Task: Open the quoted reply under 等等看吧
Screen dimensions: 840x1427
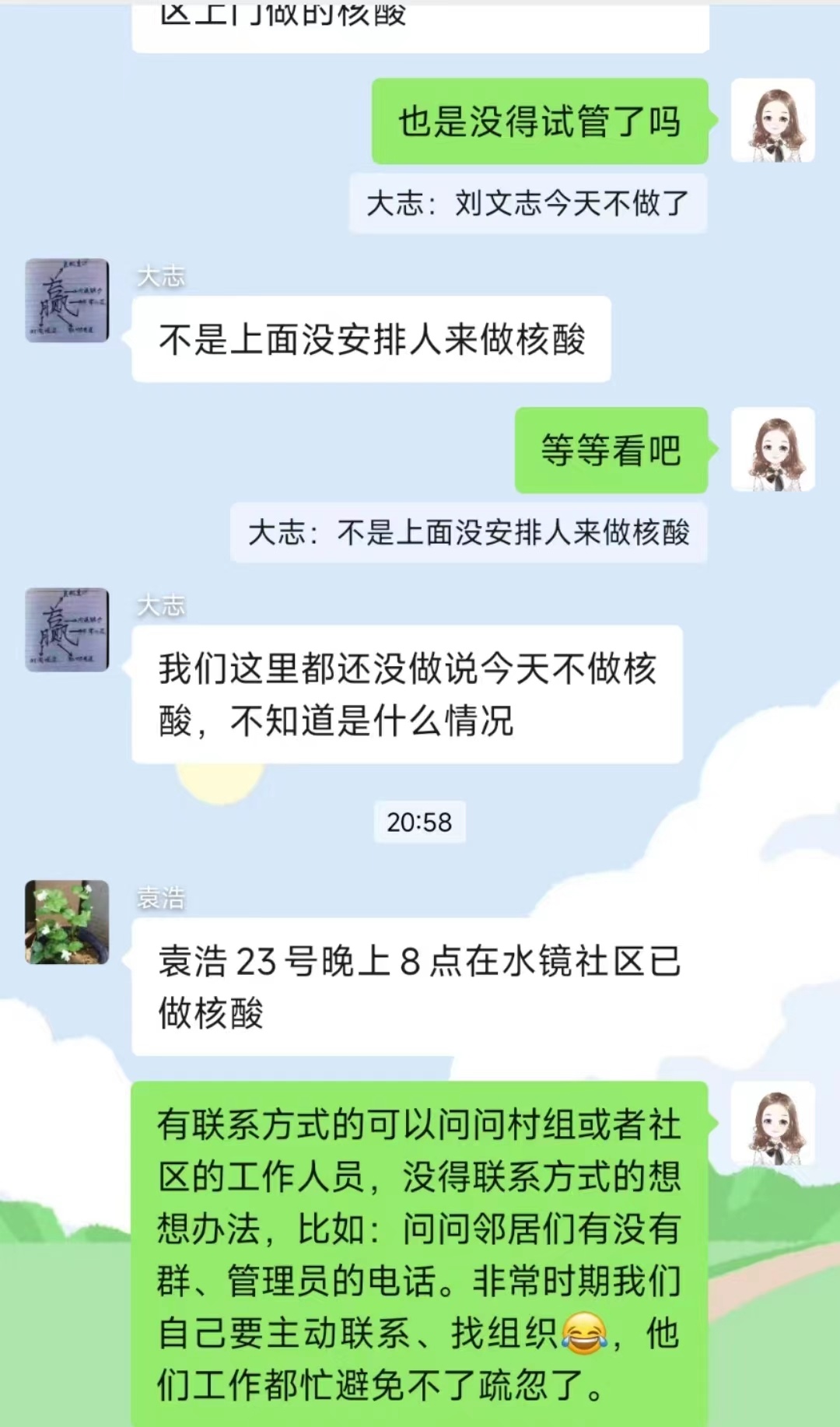Action: [x=468, y=533]
